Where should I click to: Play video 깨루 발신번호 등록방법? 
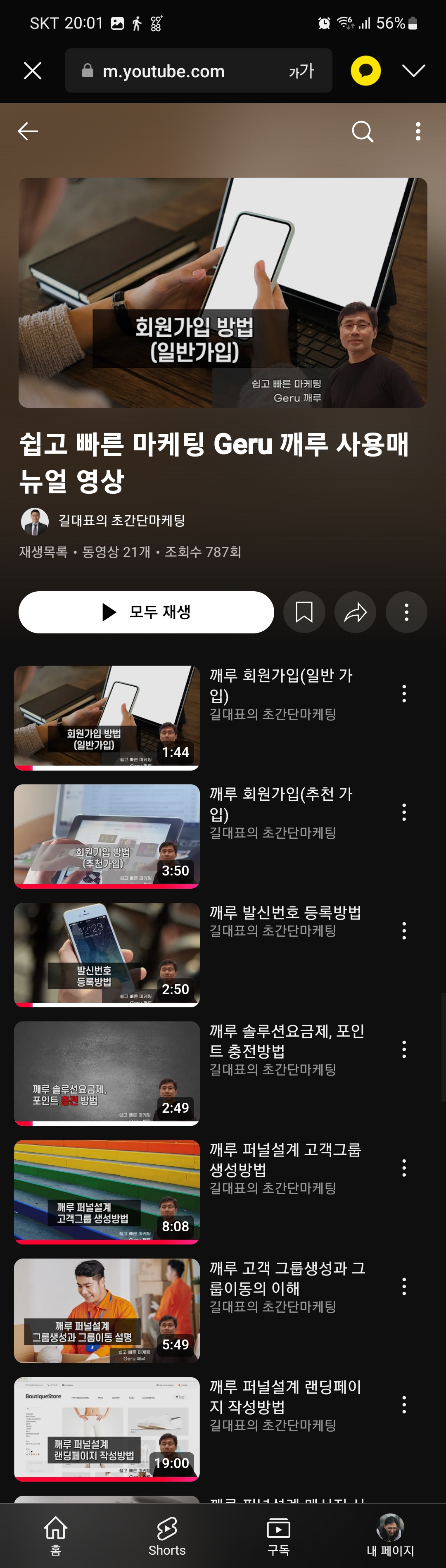[x=107, y=954]
